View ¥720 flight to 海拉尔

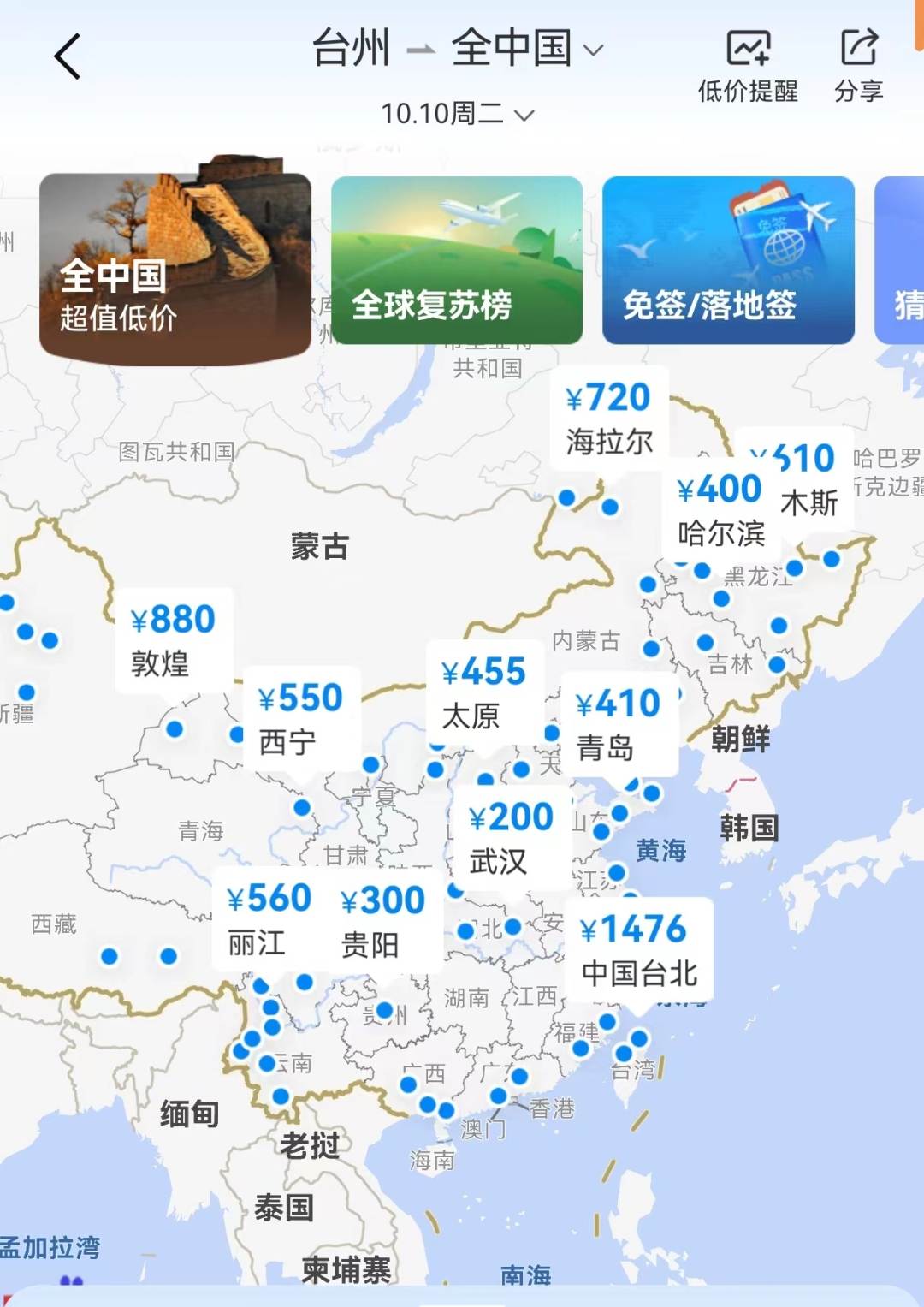[608, 418]
